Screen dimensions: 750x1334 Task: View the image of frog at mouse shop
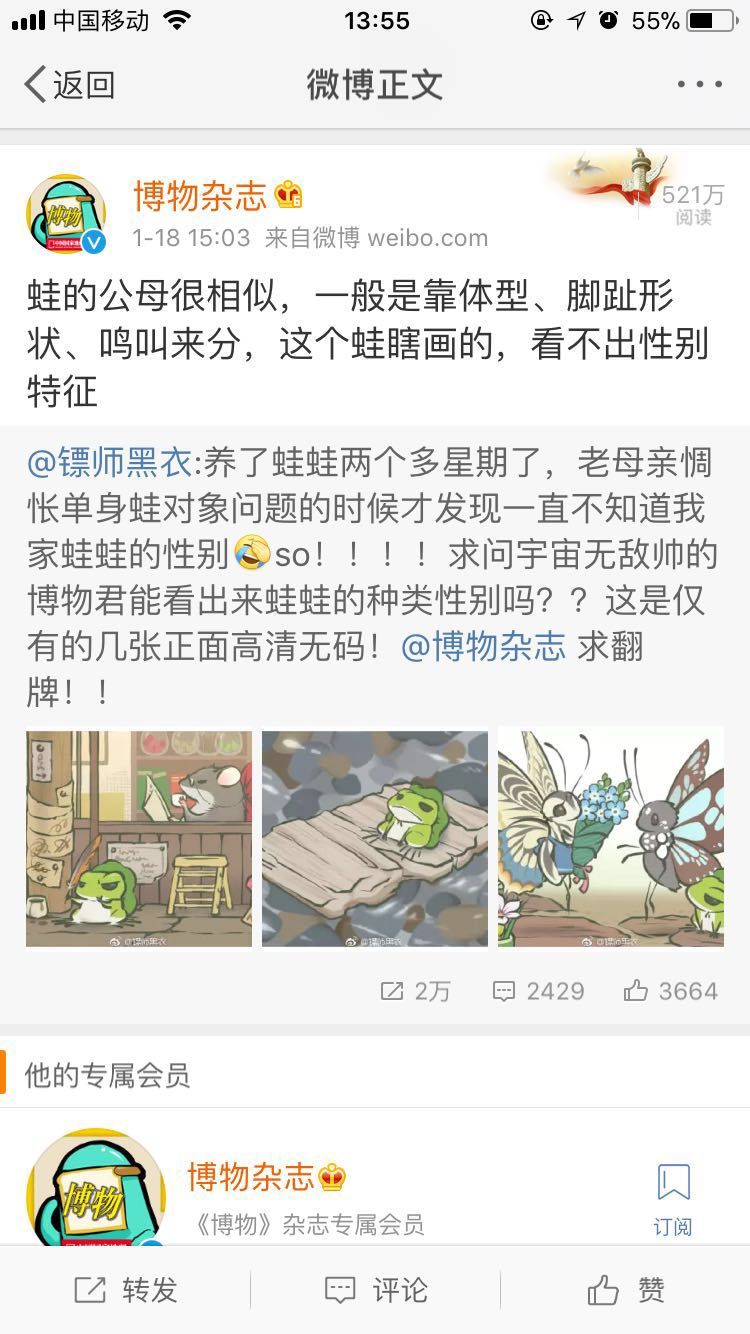pyautogui.click(x=139, y=838)
